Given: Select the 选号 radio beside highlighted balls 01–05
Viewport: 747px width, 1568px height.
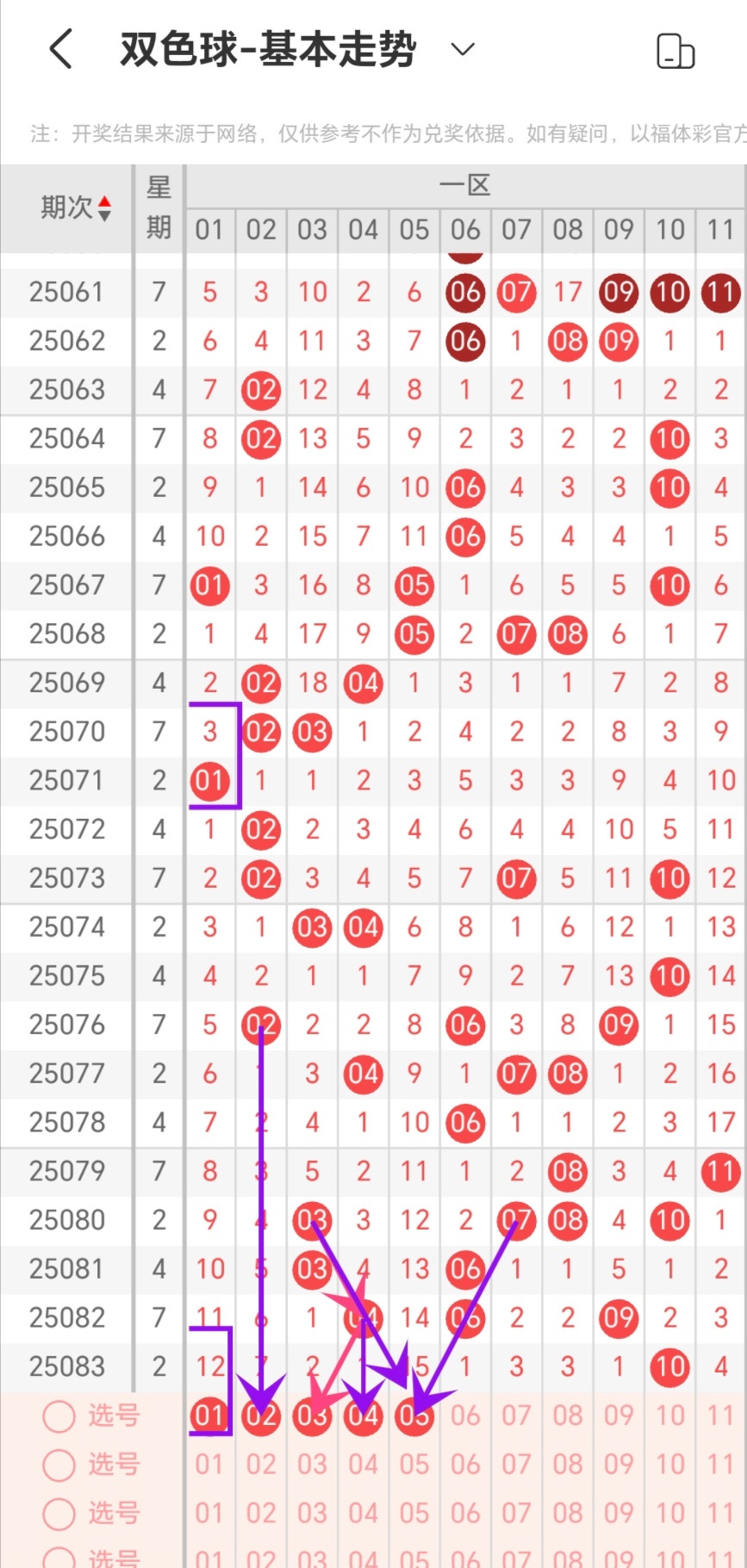Looking at the screenshot, I should click(x=59, y=1416).
